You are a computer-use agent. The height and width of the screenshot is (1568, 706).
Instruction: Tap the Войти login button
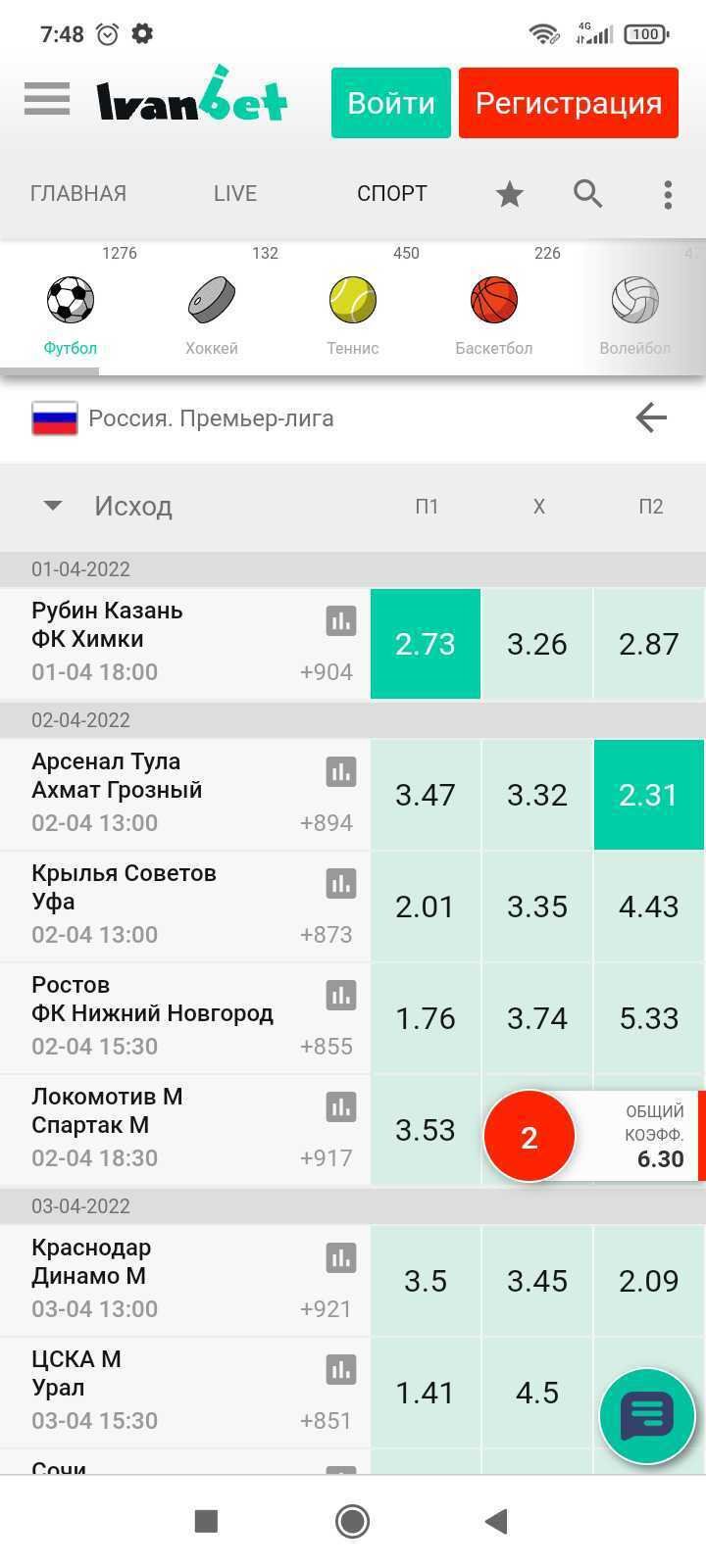(x=390, y=103)
